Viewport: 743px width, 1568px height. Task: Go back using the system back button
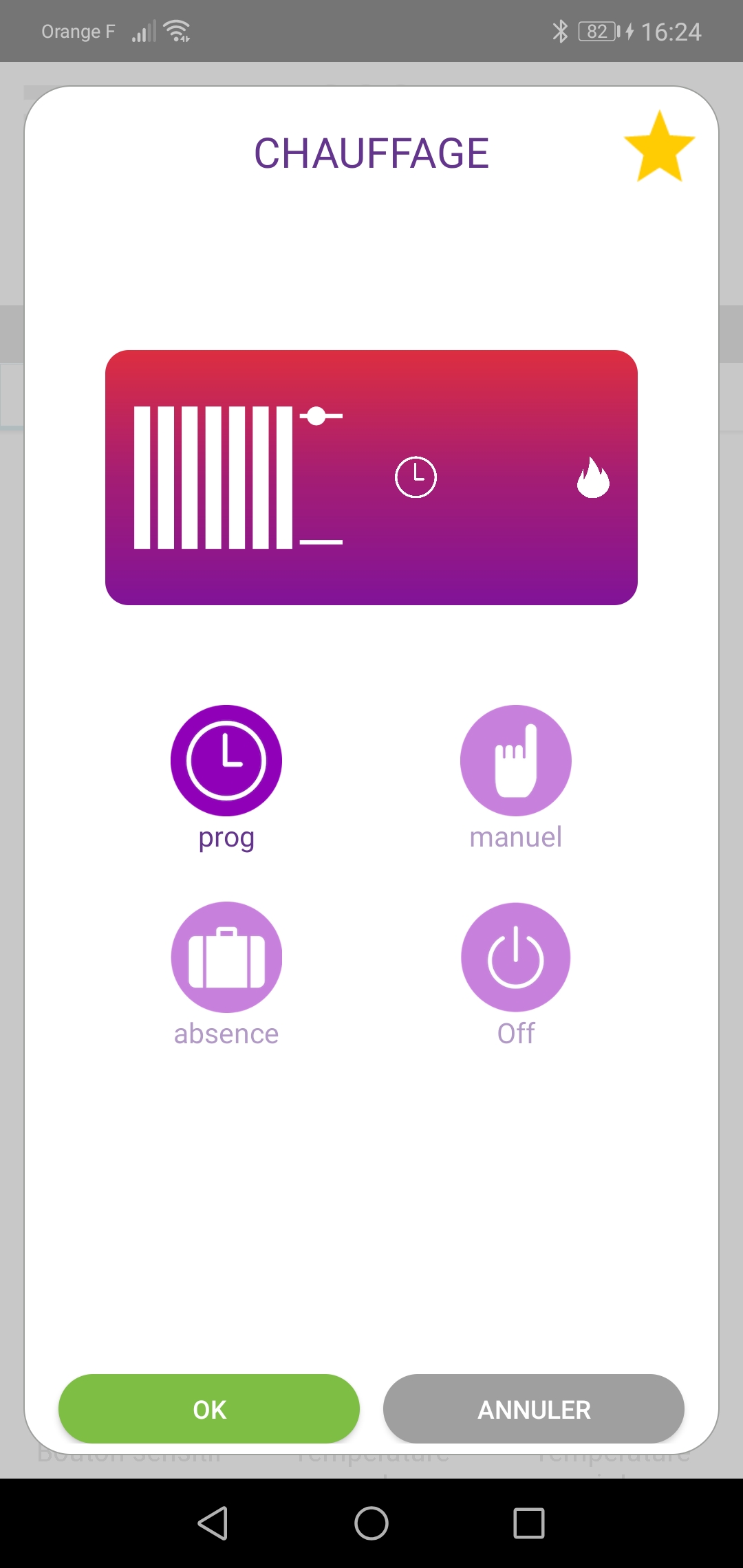tap(213, 1523)
